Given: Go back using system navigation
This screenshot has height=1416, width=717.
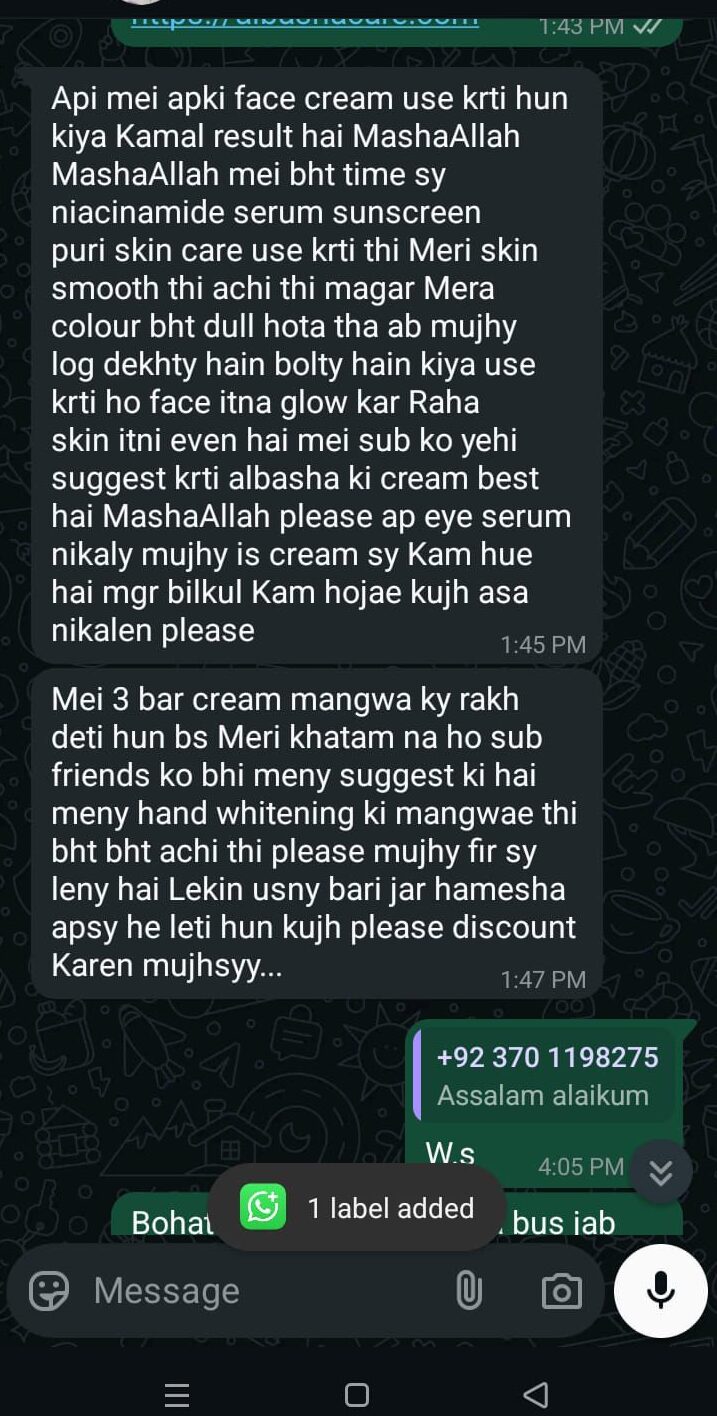Looking at the screenshot, I should tap(536, 1394).
